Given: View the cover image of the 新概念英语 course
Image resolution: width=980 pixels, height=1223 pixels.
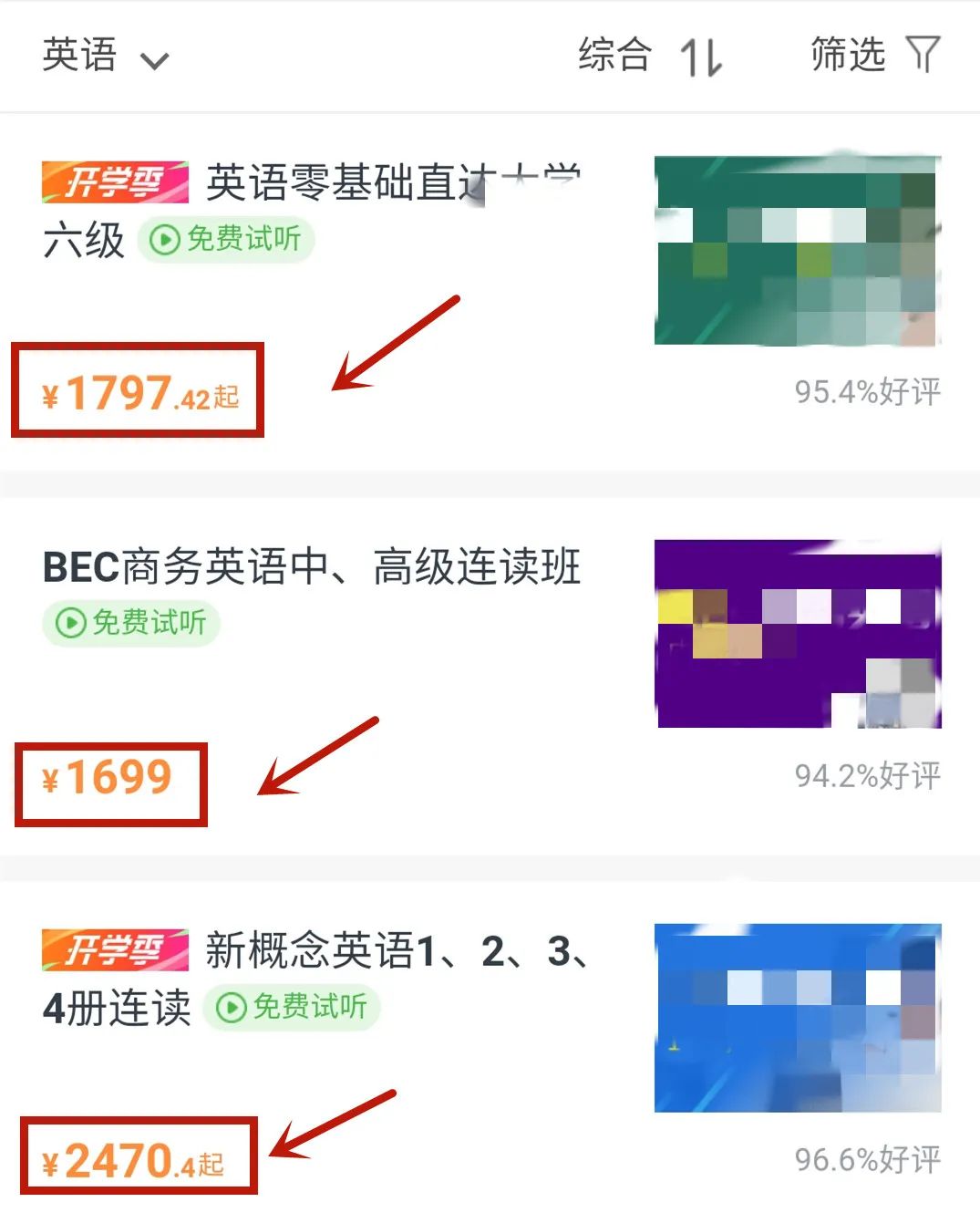Looking at the screenshot, I should click(x=798, y=1018).
